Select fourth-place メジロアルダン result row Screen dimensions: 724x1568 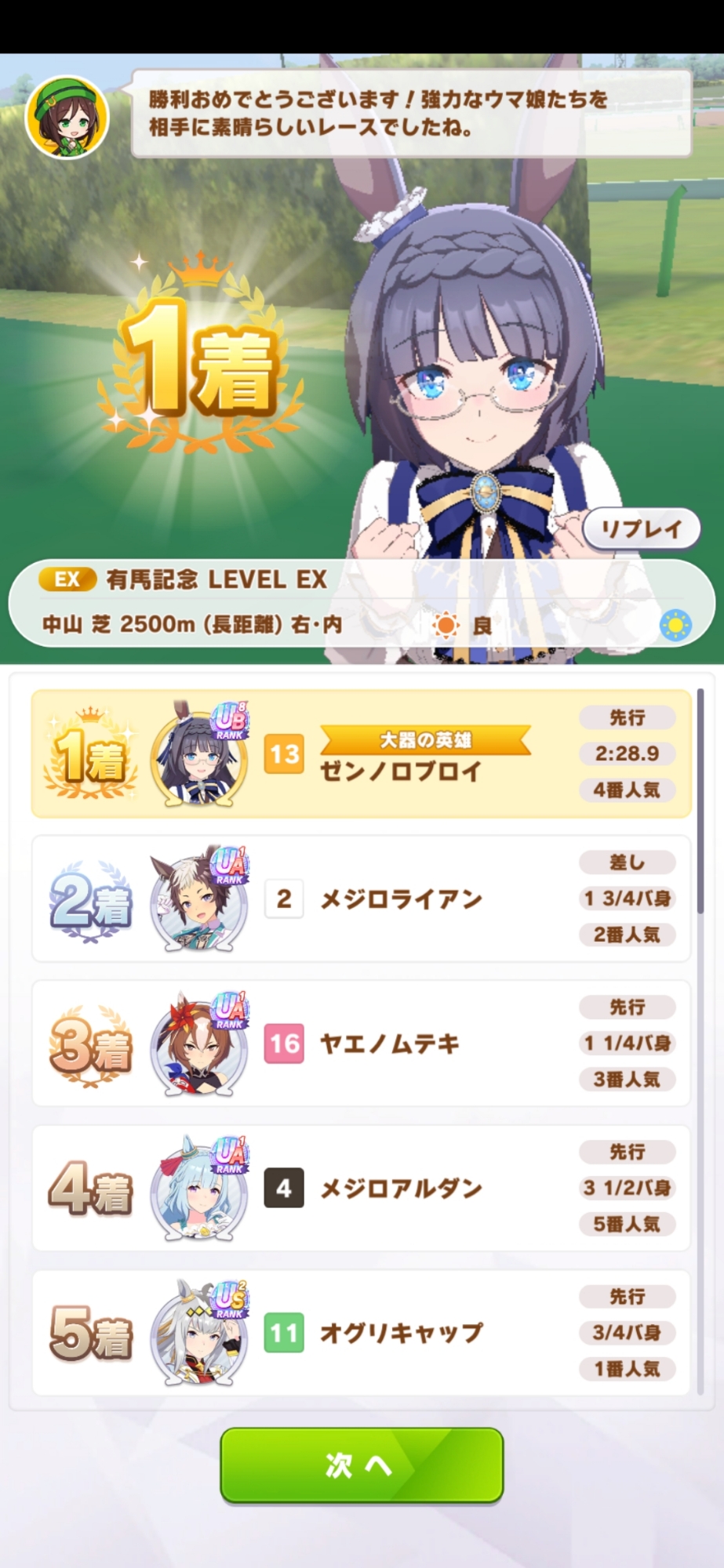point(361,1188)
